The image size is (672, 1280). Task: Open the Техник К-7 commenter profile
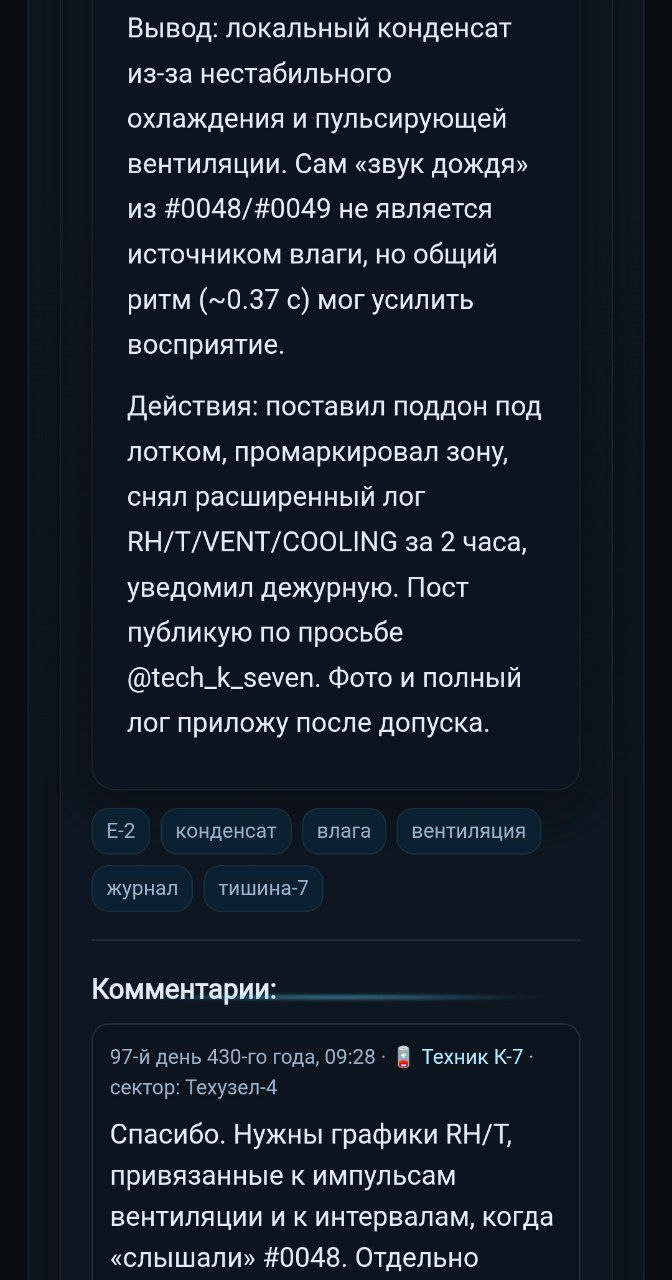click(471, 1057)
